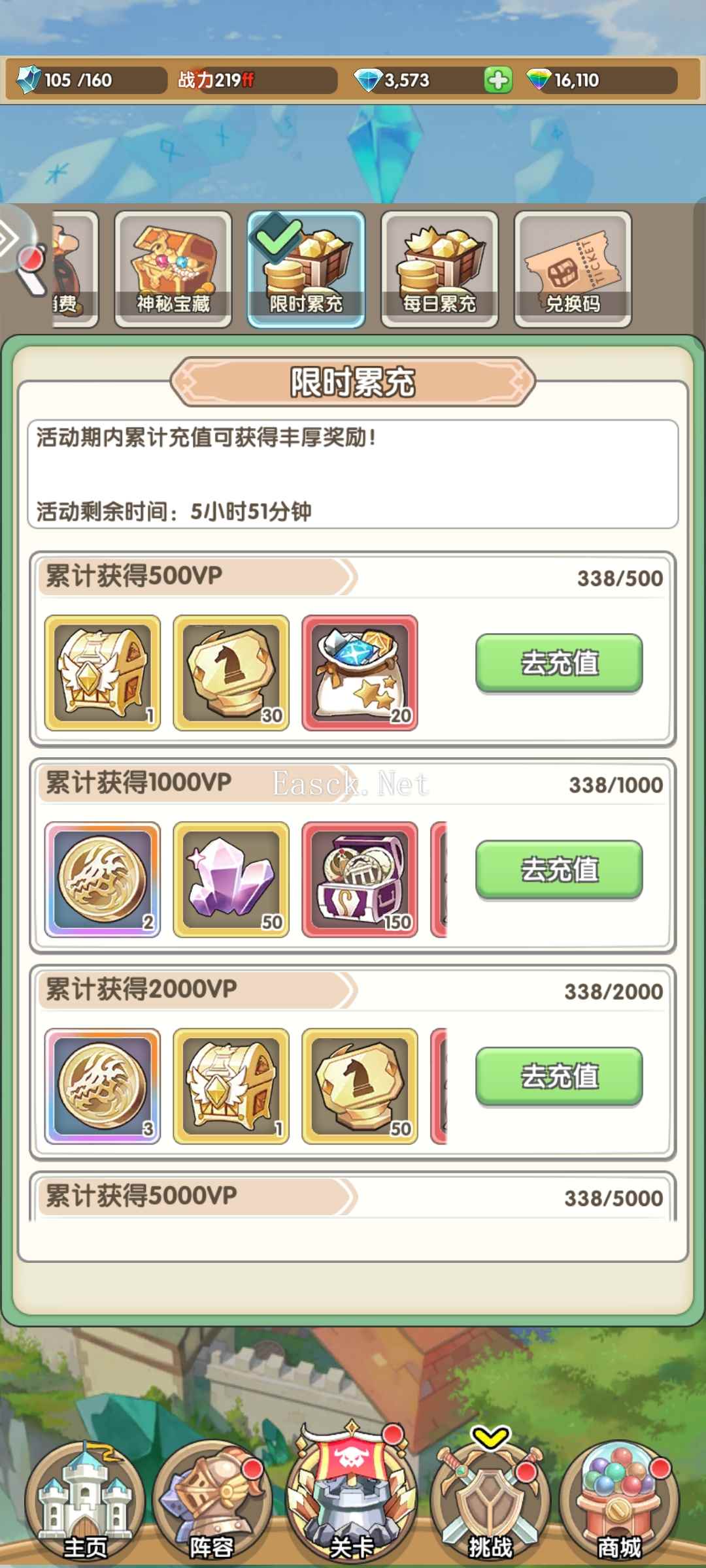Tap 去充值 for the 2000VP reward
This screenshot has height=1568, width=706.
(x=559, y=1076)
